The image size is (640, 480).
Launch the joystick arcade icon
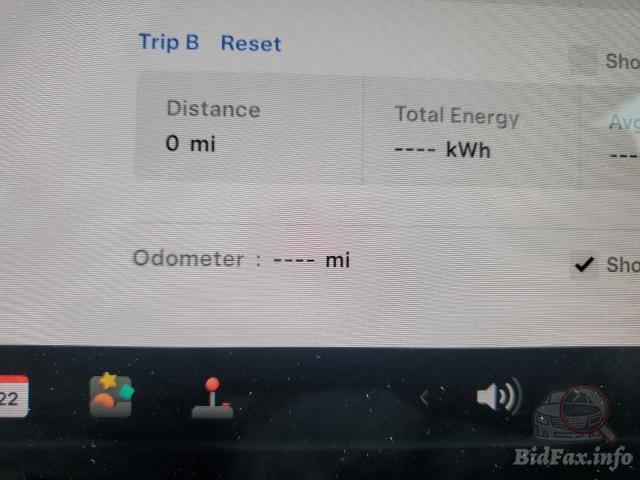(x=212, y=397)
